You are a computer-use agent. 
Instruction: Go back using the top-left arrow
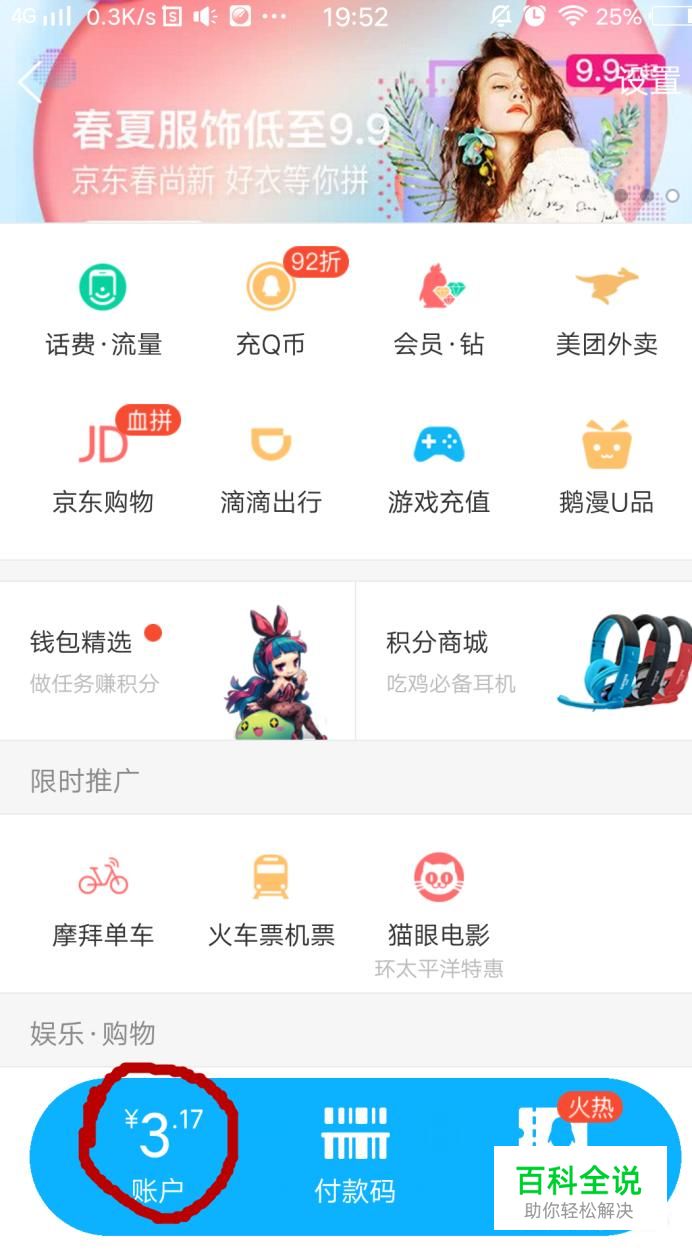click(30, 81)
